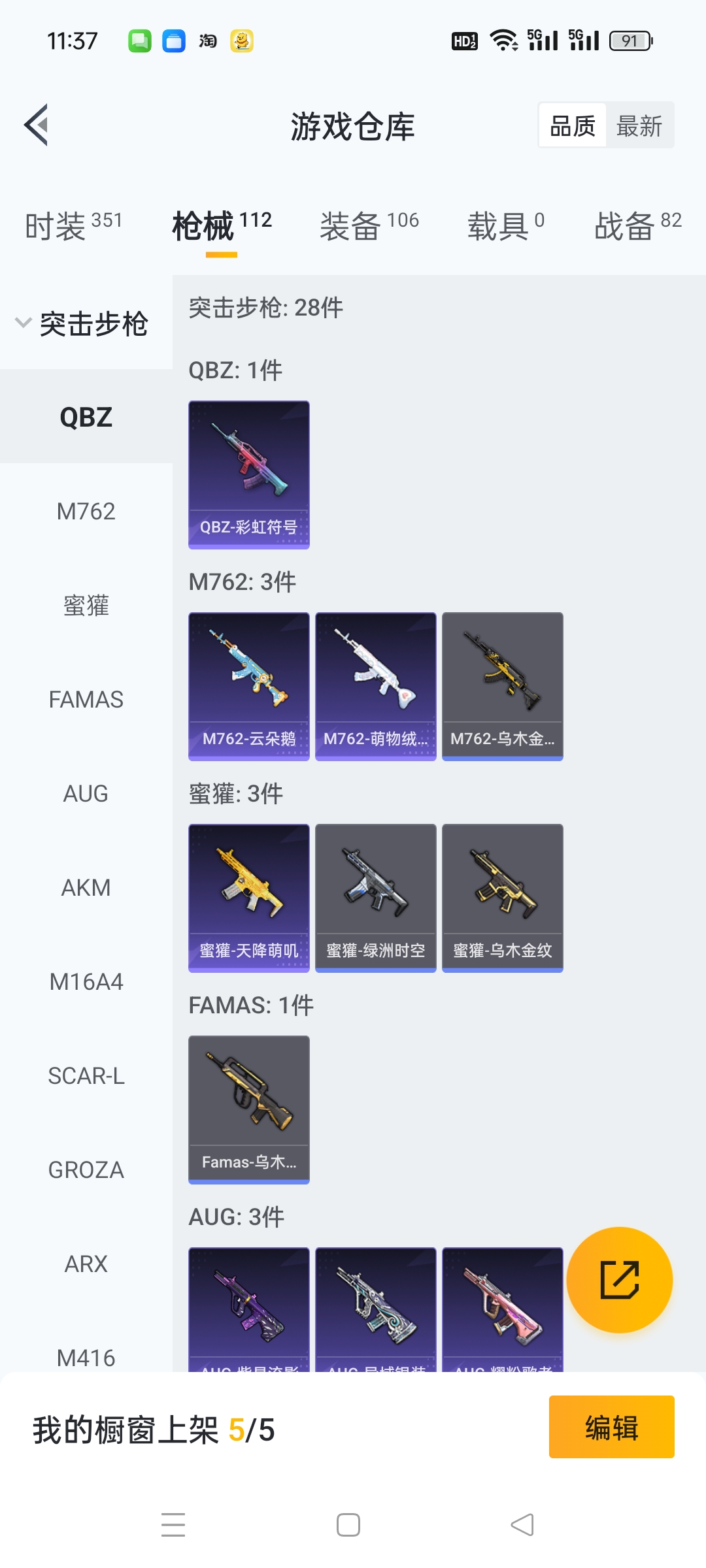This screenshot has width=706, height=1568.
Task: Tap the orange share floating button
Action: (x=619, y=1280)
